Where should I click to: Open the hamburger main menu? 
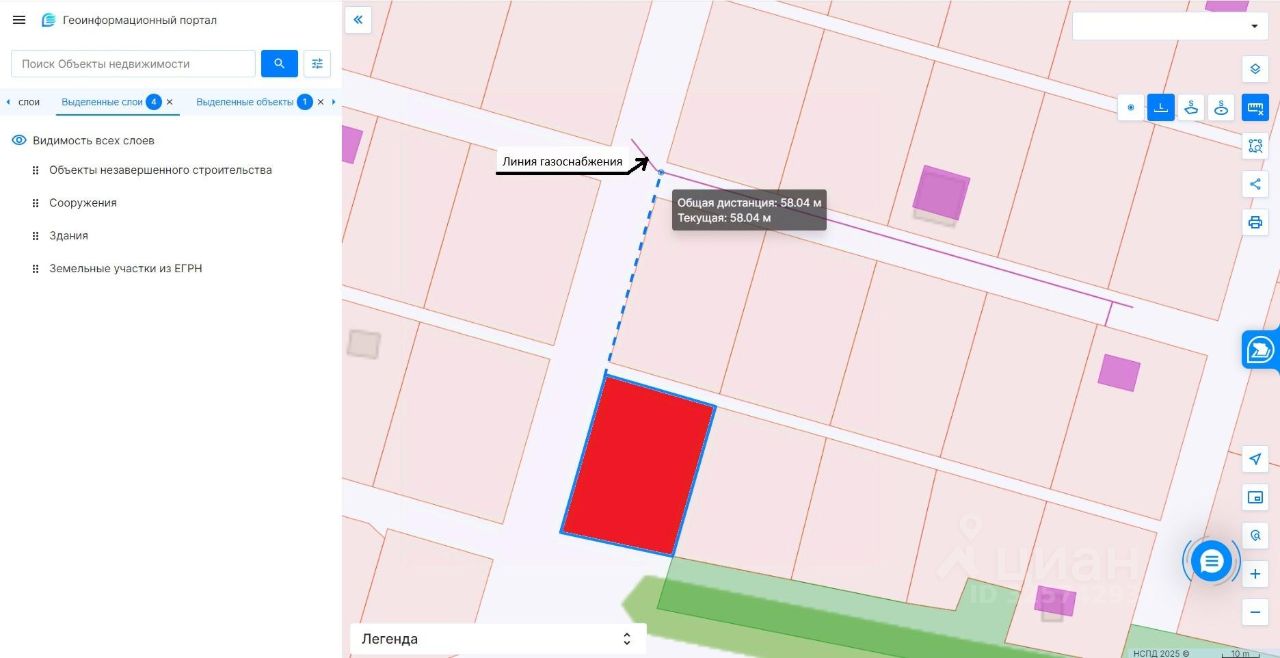point(19,20)
